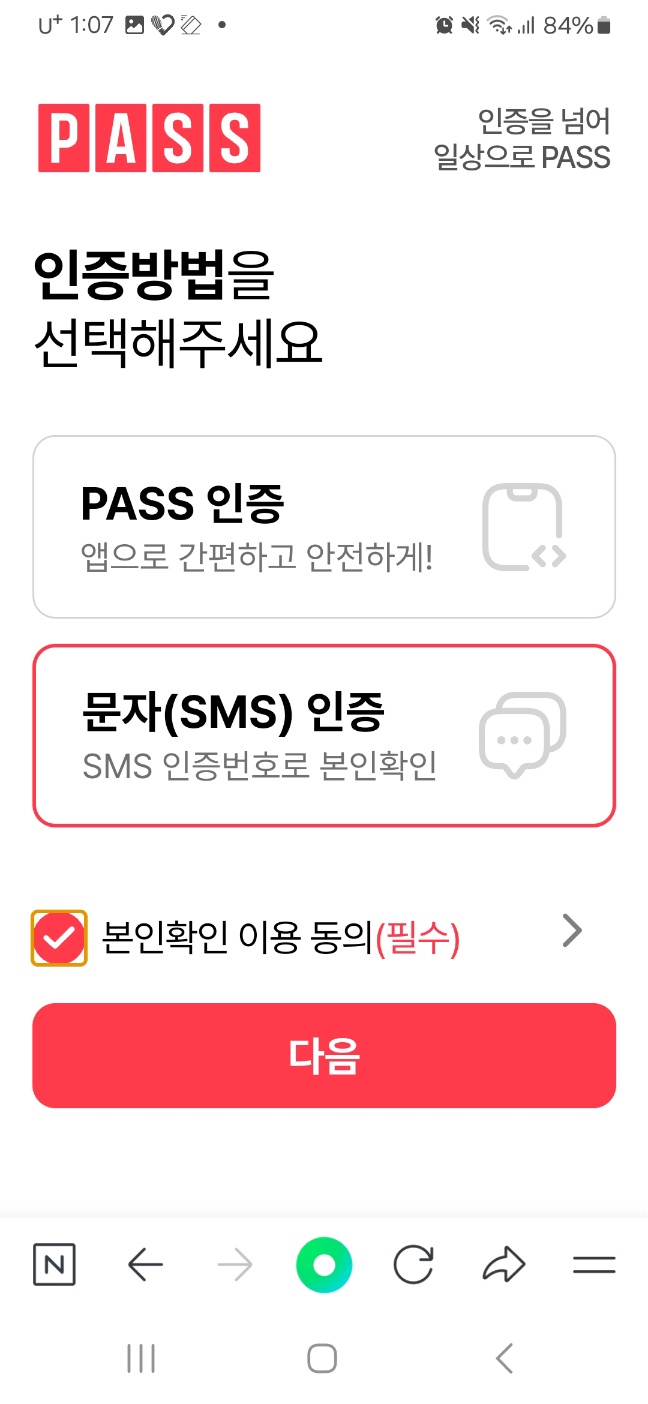Reload the page with refresh icon
The image size is (648, 1404).
click(x=413, y=1266)
